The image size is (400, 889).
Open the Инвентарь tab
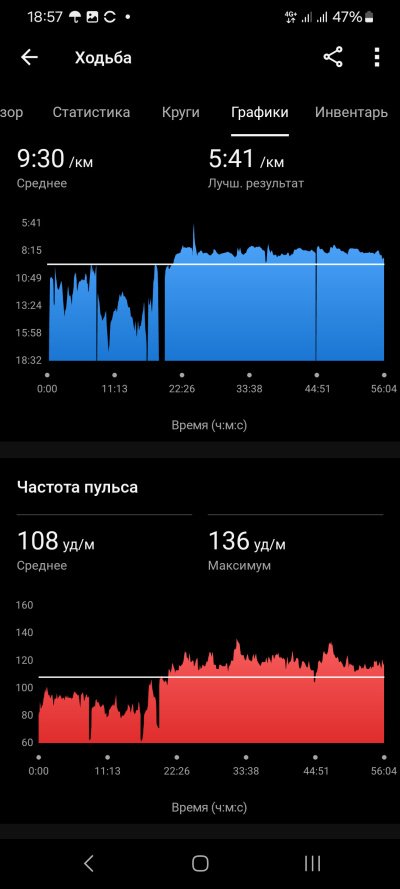pos(351,112)
